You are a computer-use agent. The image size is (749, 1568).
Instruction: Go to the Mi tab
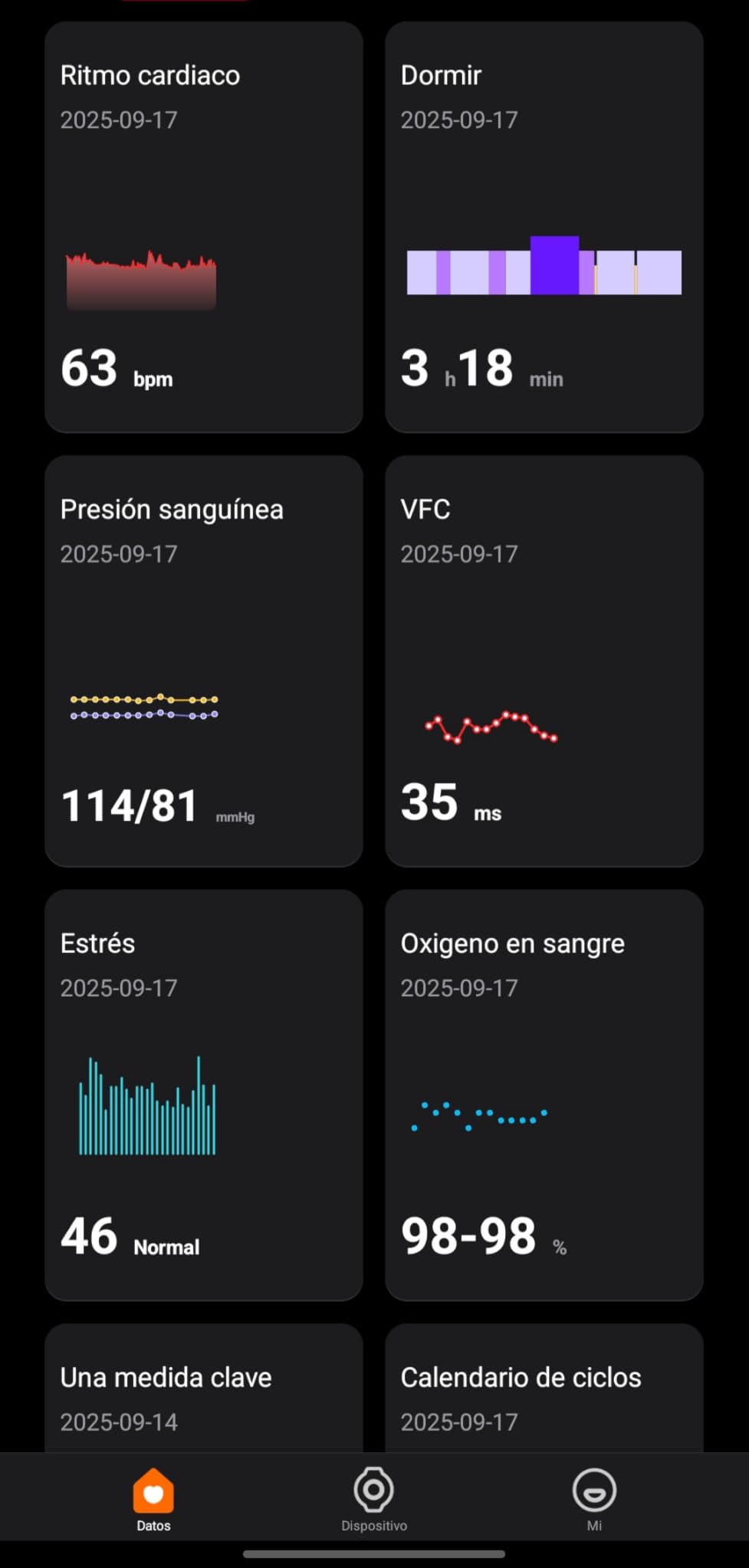pyautogui.click(x=594, y=1500)
